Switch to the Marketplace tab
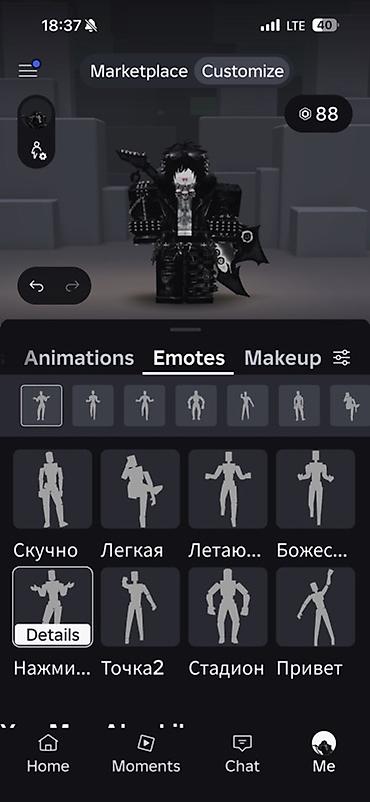 [139, 71]
